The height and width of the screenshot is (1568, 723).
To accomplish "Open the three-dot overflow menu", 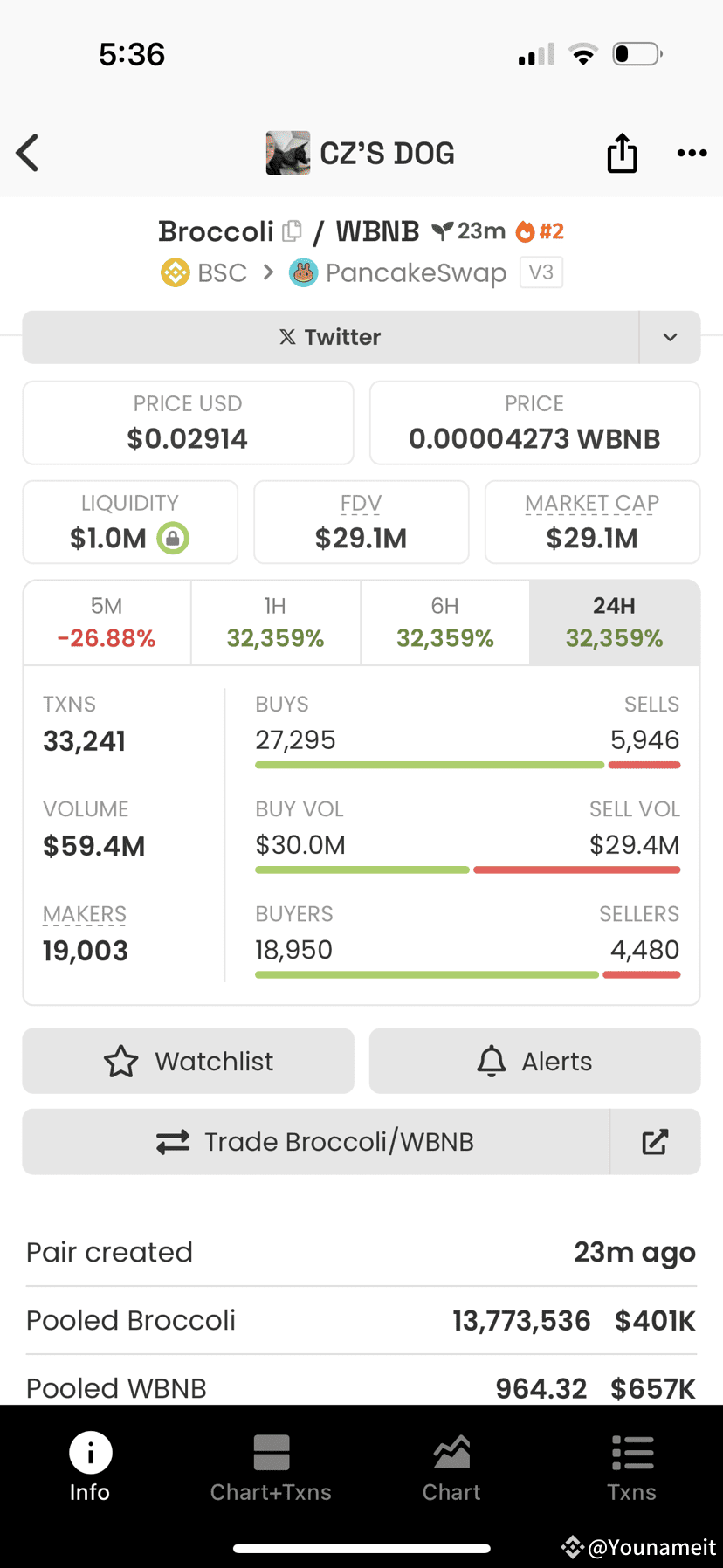I will tap(692, 153).
